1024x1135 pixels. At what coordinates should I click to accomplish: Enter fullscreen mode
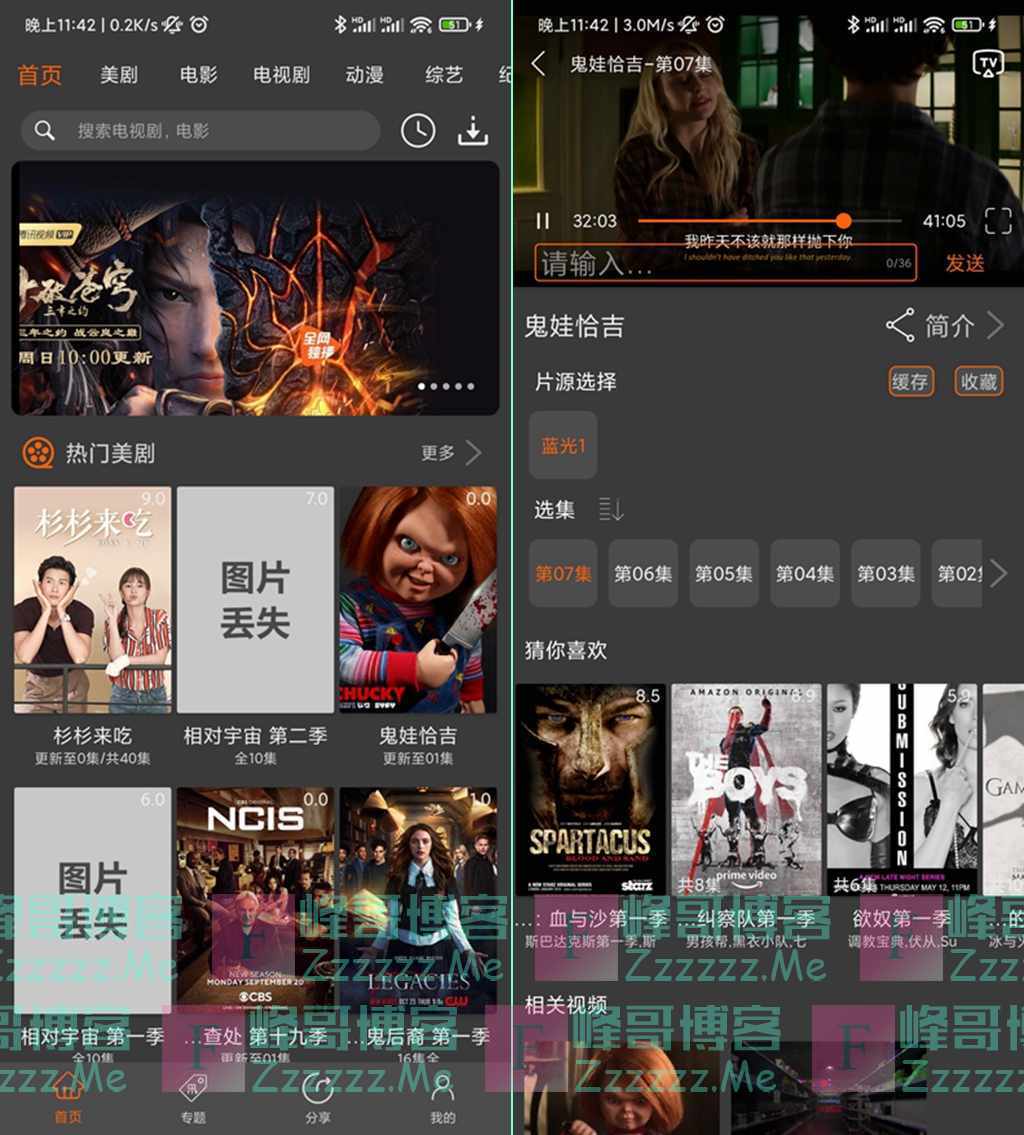pos(998,221)
